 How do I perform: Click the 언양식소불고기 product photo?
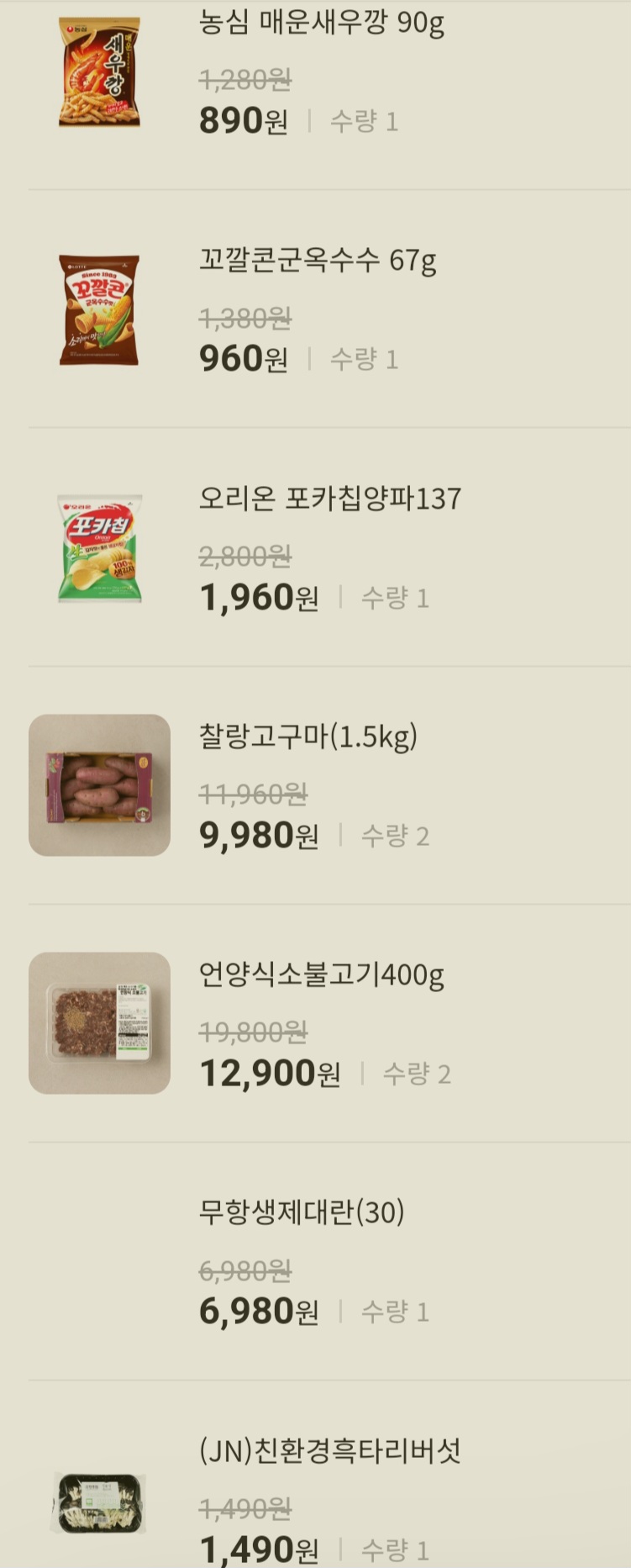(x=98, y=1022)
